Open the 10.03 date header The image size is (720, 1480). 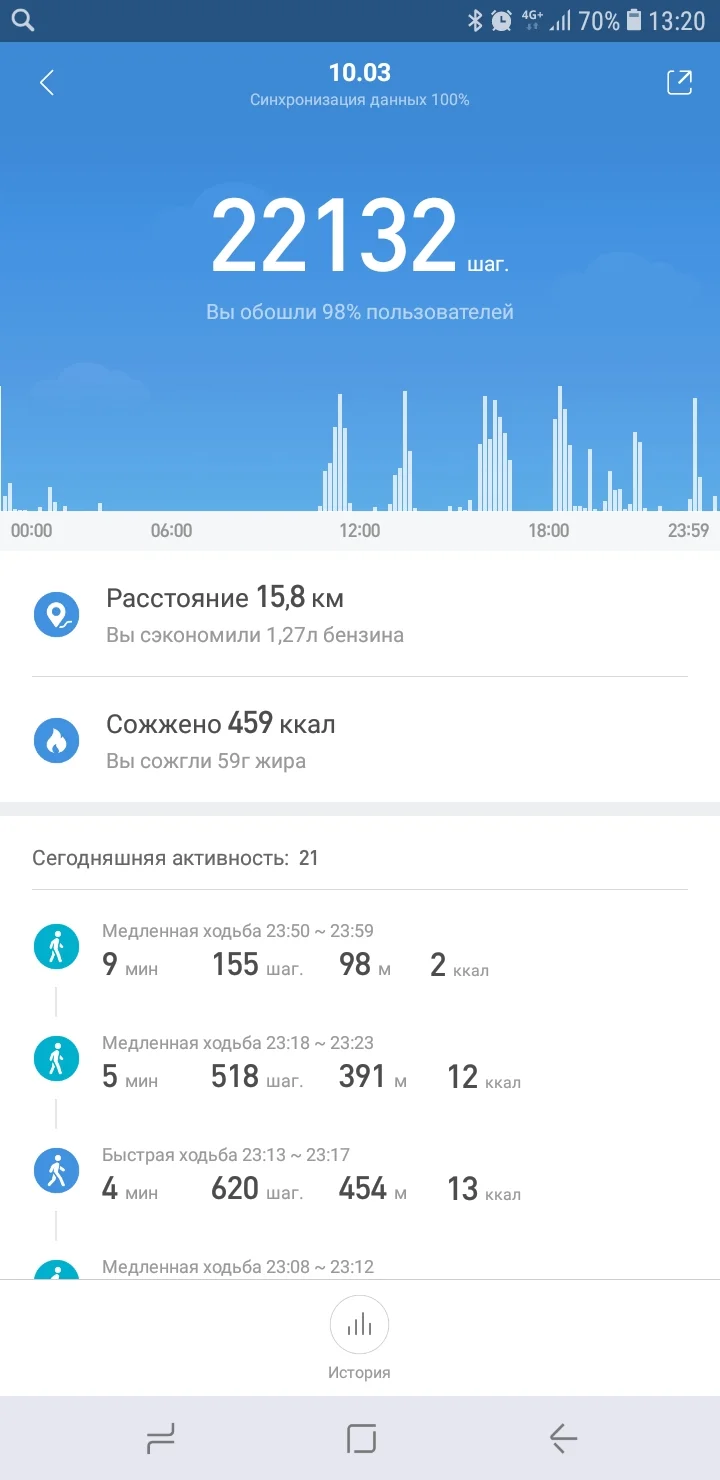(x=360, y=72)
